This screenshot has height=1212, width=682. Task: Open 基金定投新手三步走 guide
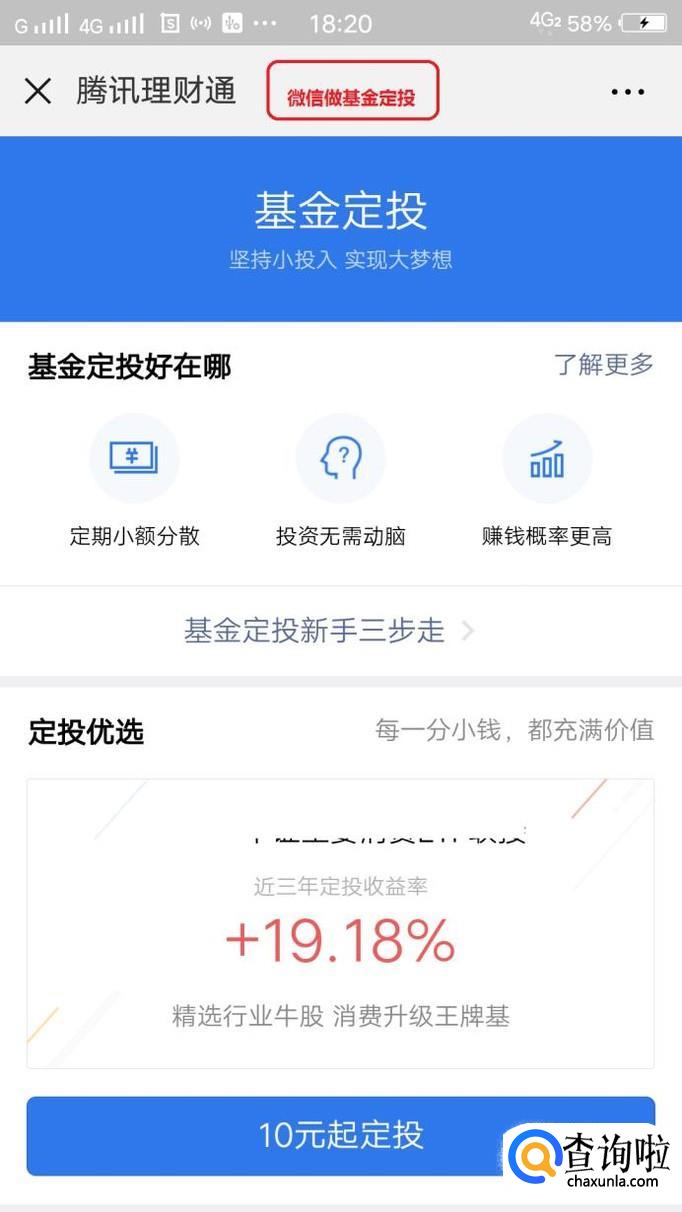coord(328,631)
